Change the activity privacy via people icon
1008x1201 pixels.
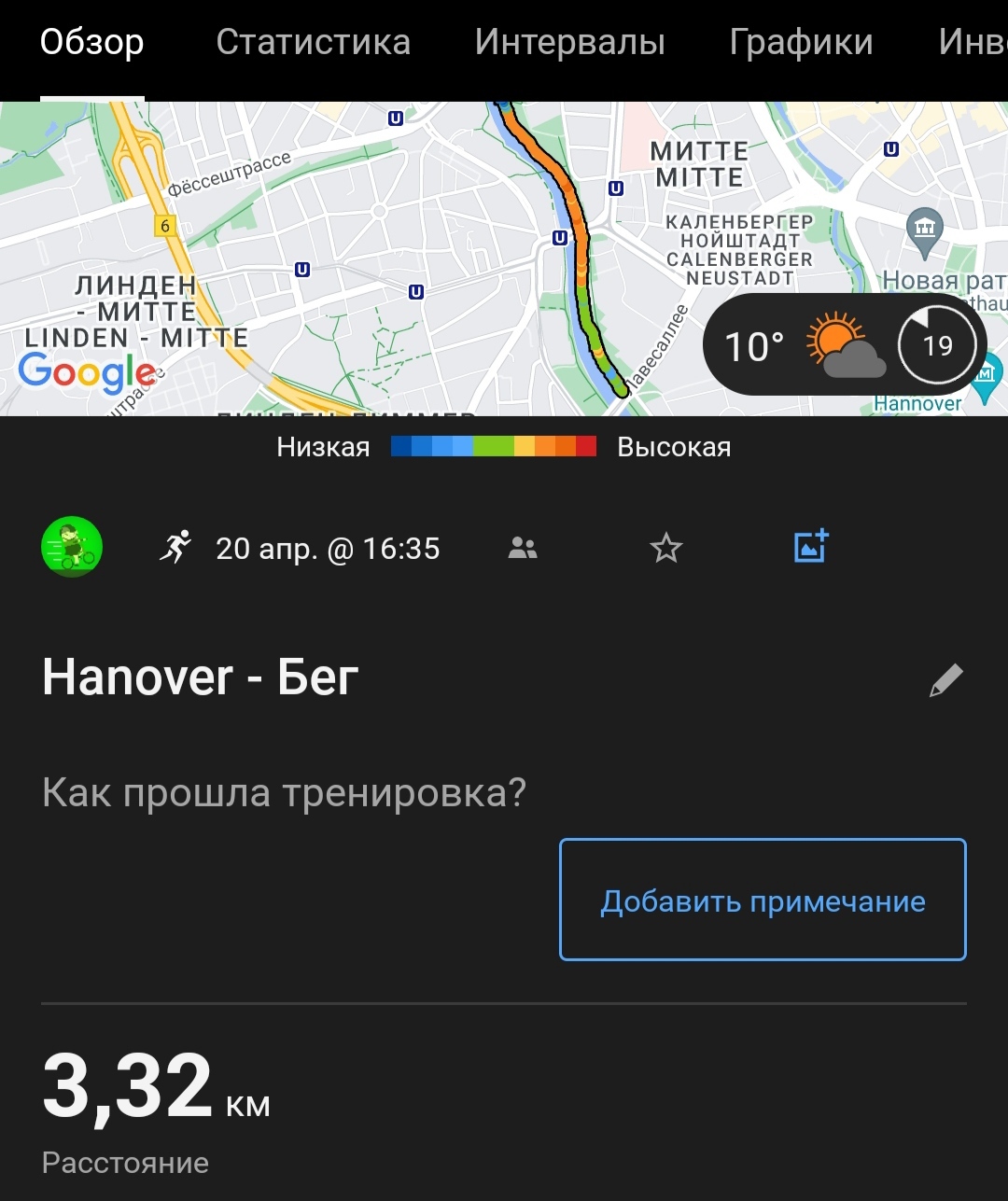coord(523,549)
